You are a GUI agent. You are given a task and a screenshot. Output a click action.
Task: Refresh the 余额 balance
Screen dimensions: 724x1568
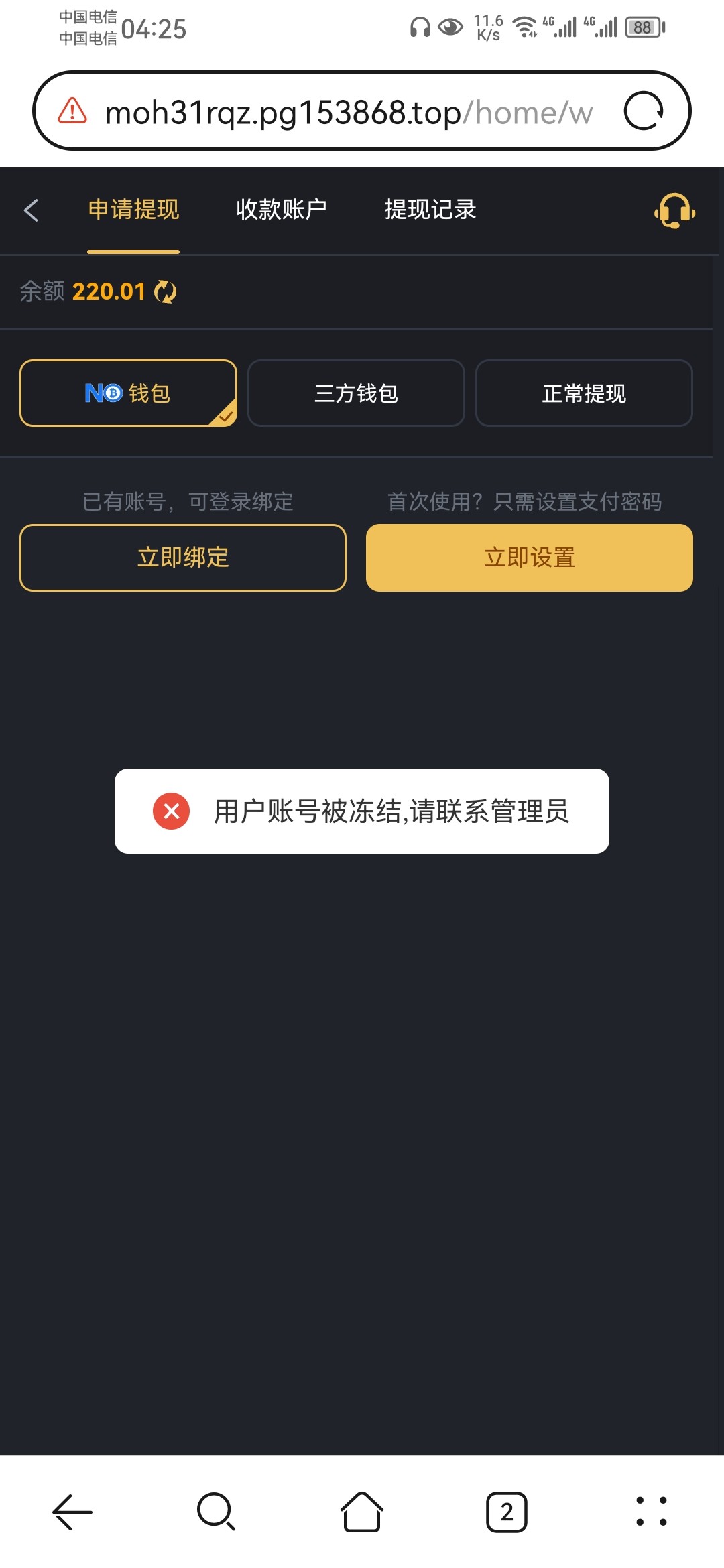coord(165,292)
